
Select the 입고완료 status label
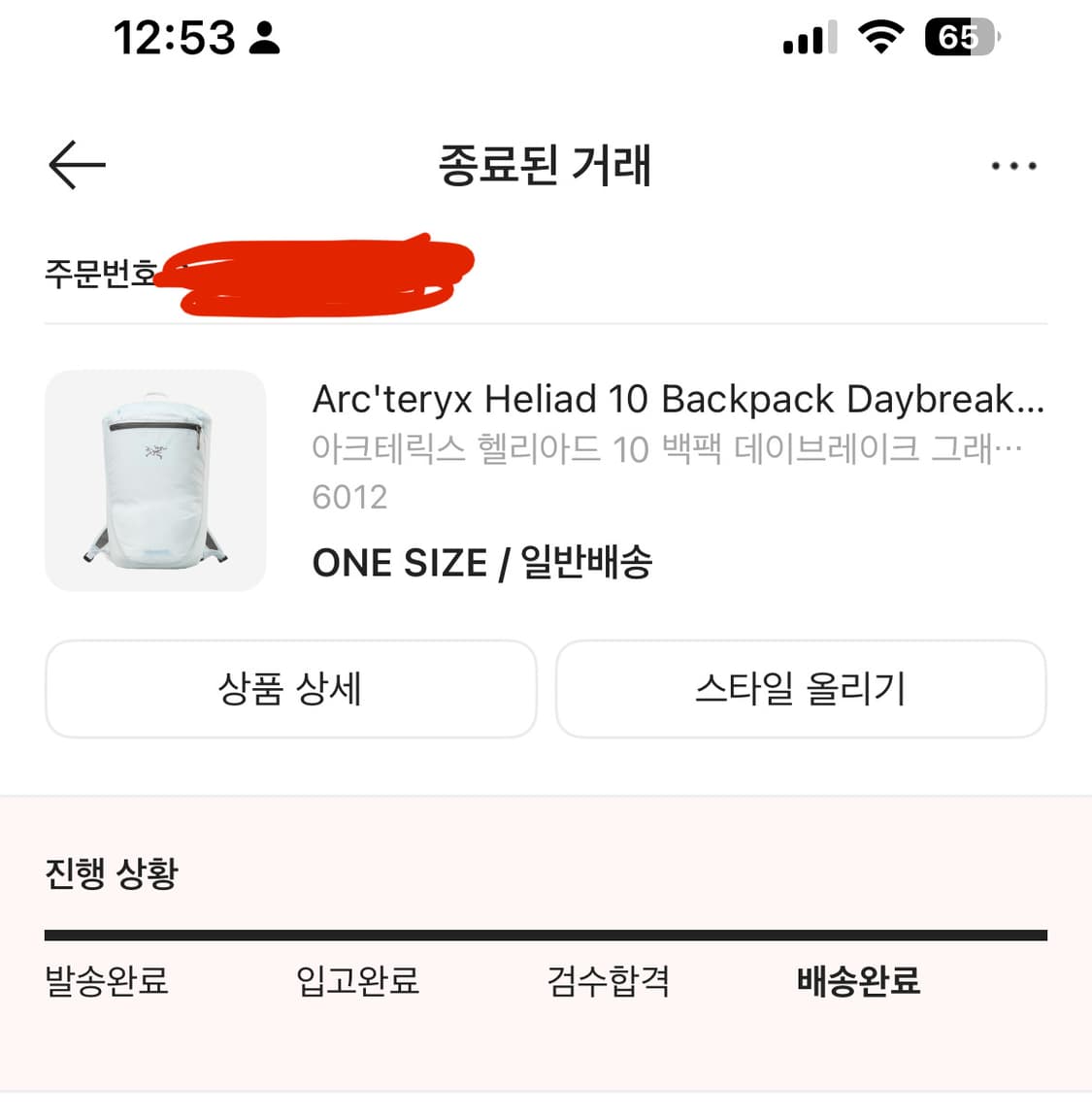point(357,982)
